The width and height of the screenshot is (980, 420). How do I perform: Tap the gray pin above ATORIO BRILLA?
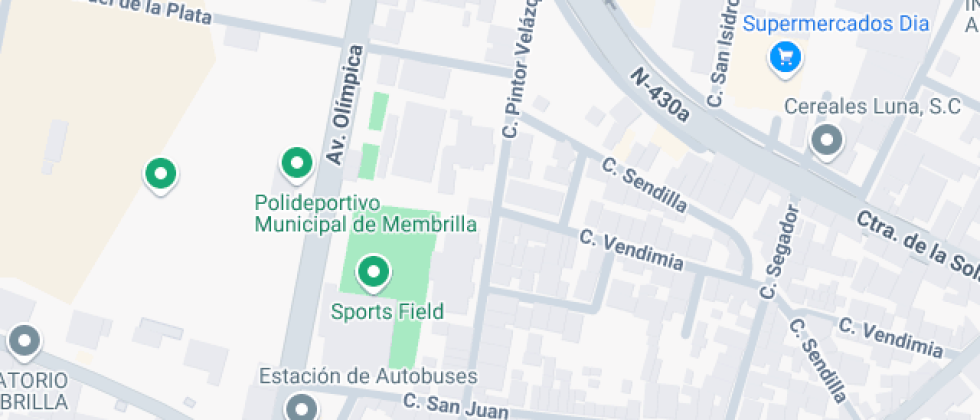[23, 341]
